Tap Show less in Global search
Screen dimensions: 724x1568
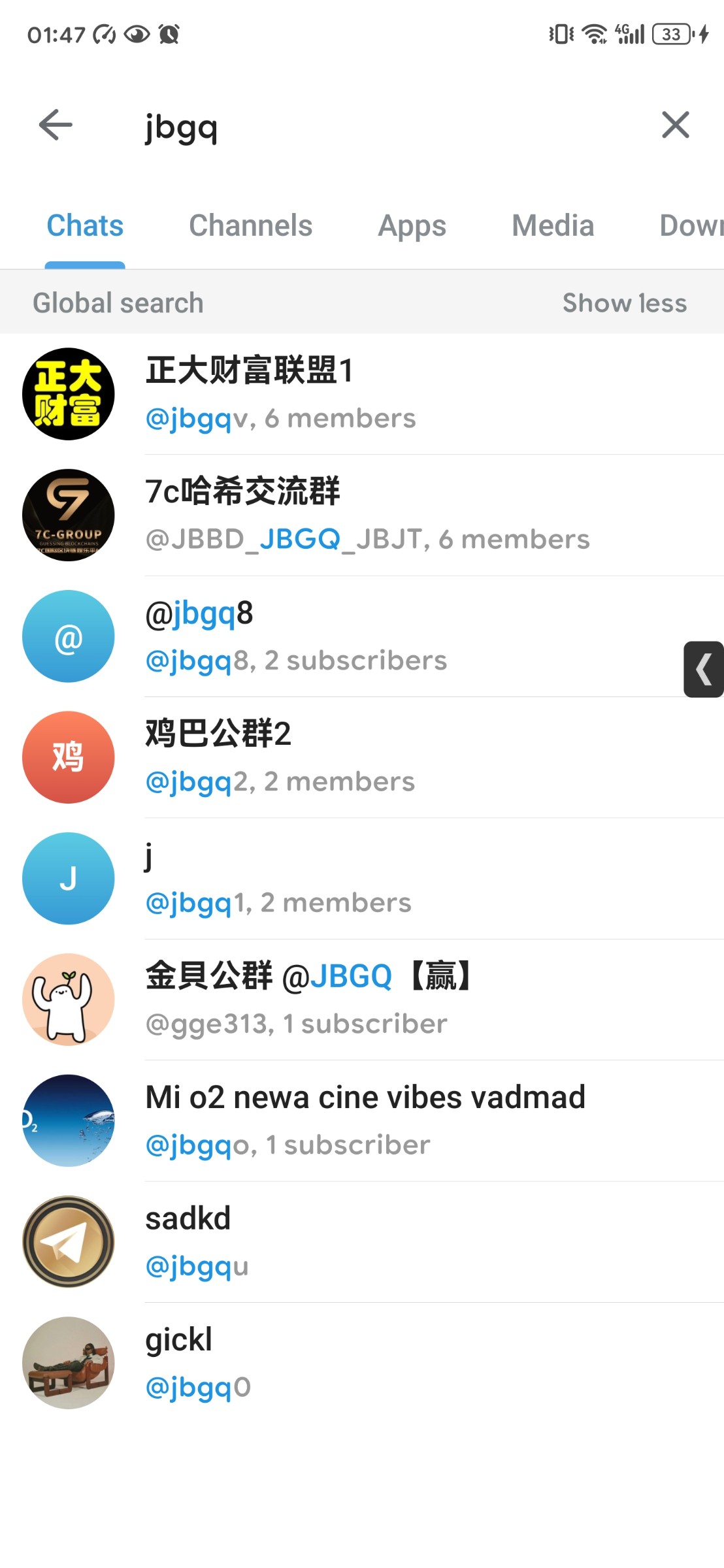pos(624,303)
